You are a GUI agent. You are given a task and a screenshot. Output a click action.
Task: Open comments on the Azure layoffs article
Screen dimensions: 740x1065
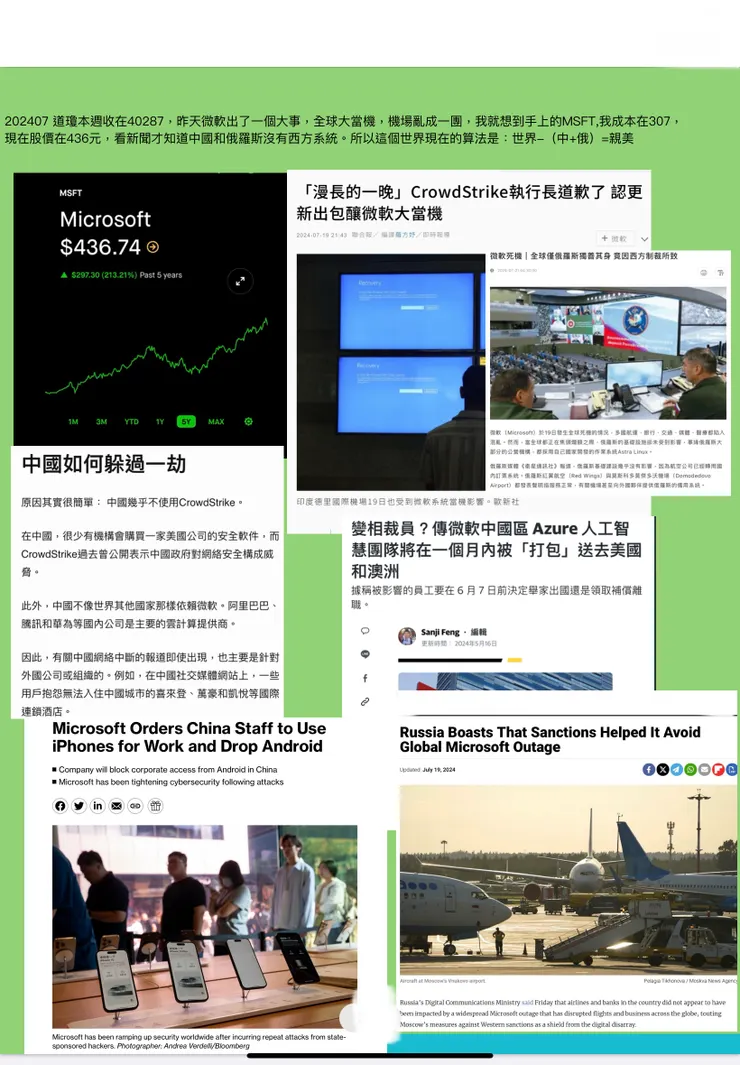[365, 631]
